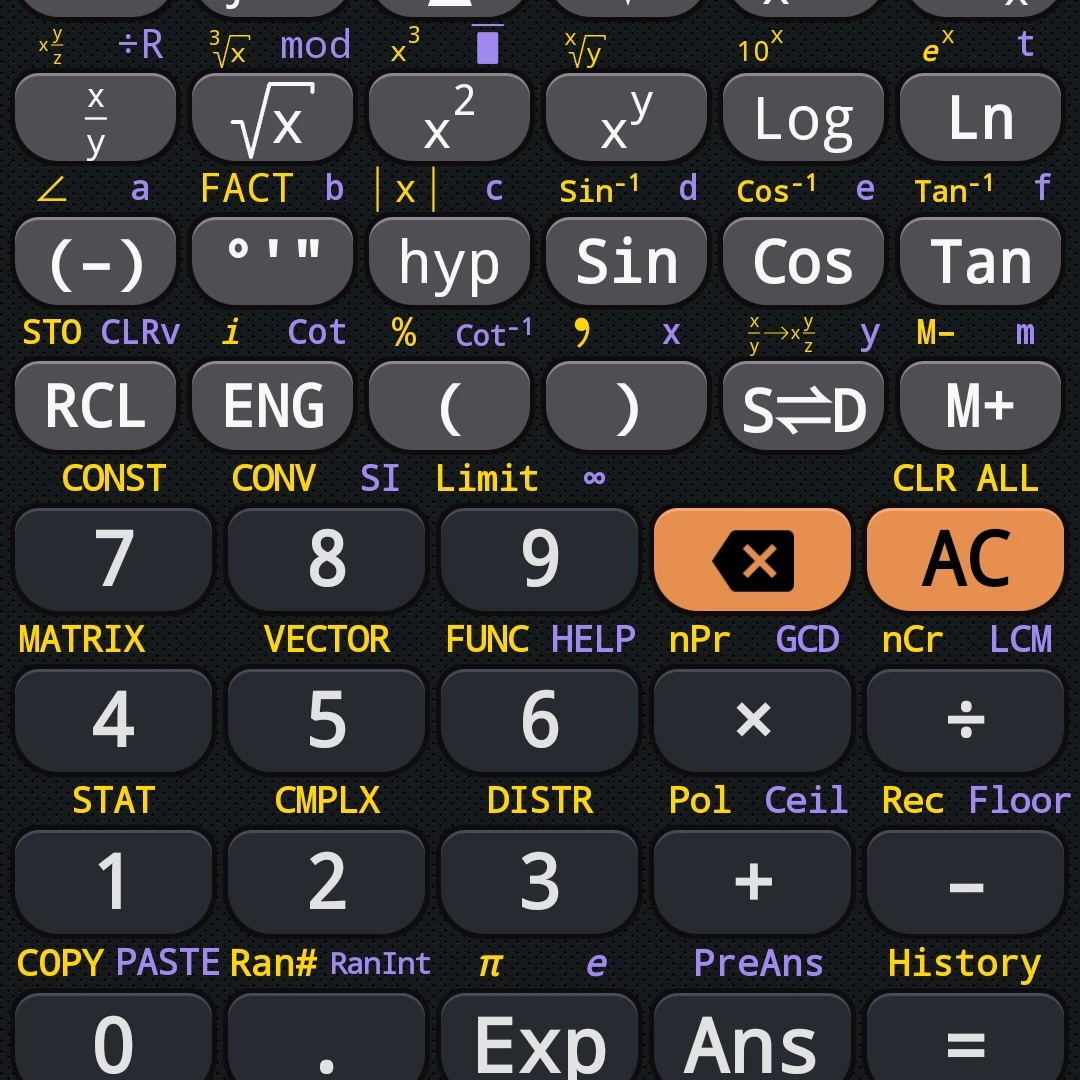Insert the Cos function
This screenshot has height=1080, width=1080.
point(803,262)
